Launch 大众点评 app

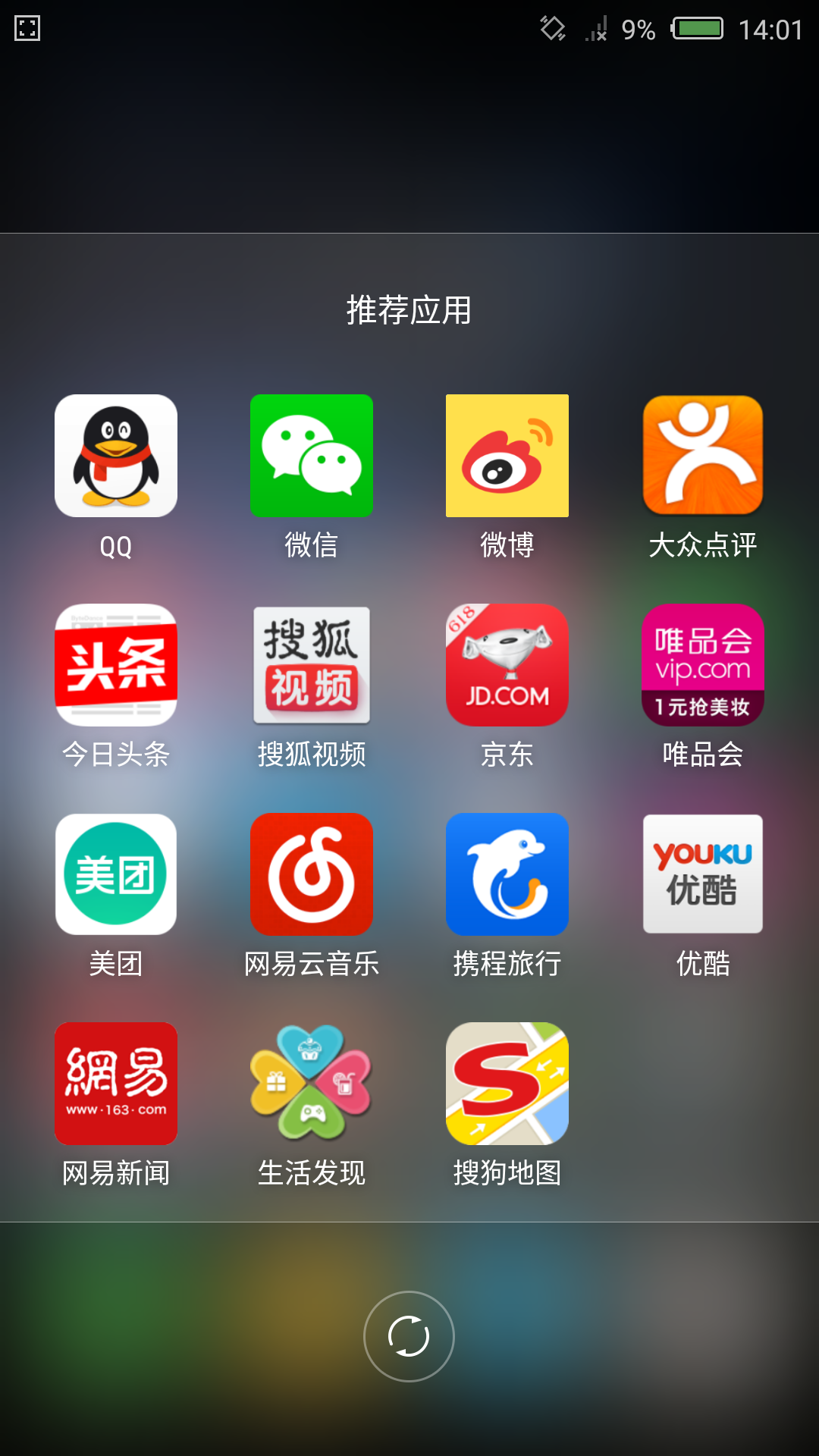[x=703, y=456]
